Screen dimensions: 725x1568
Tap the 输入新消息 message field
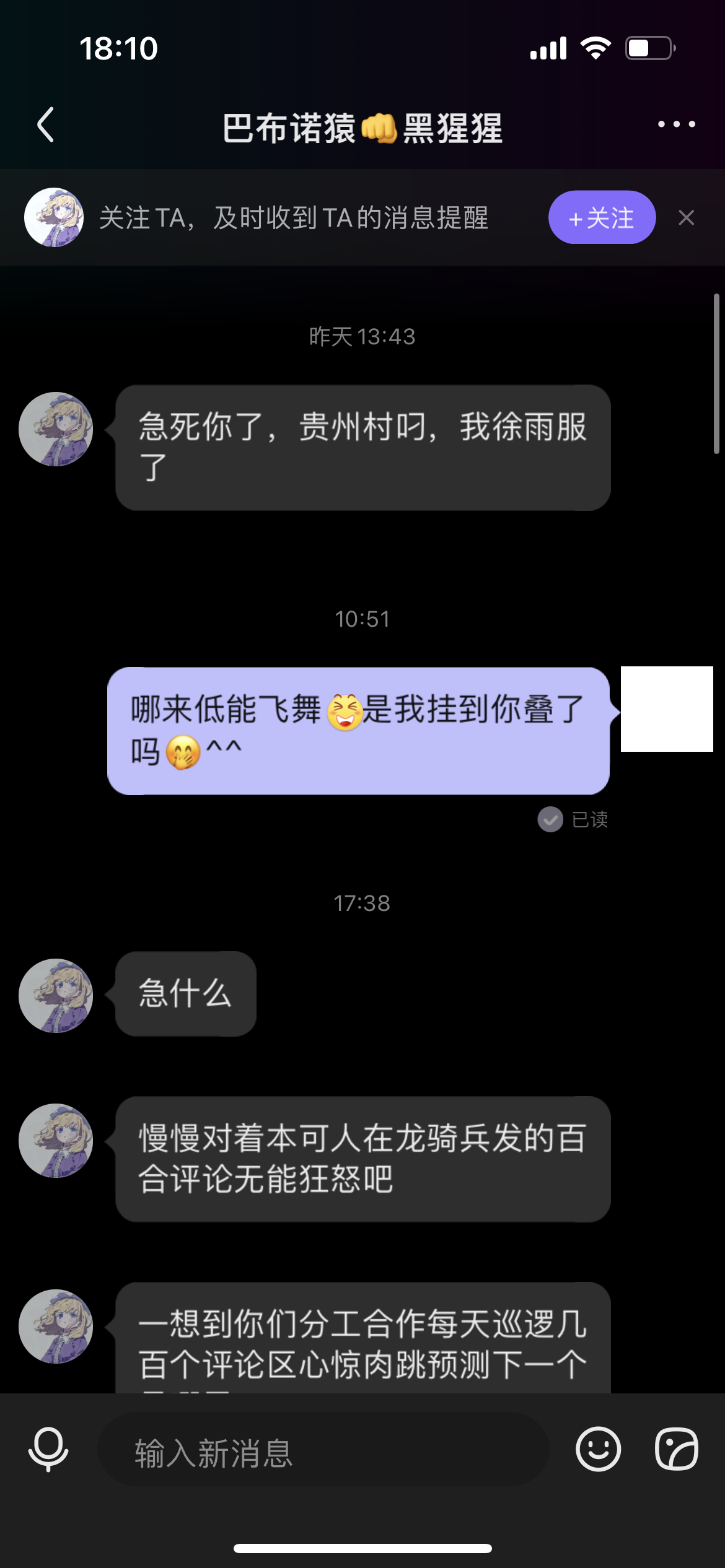tap(322, 1452)
